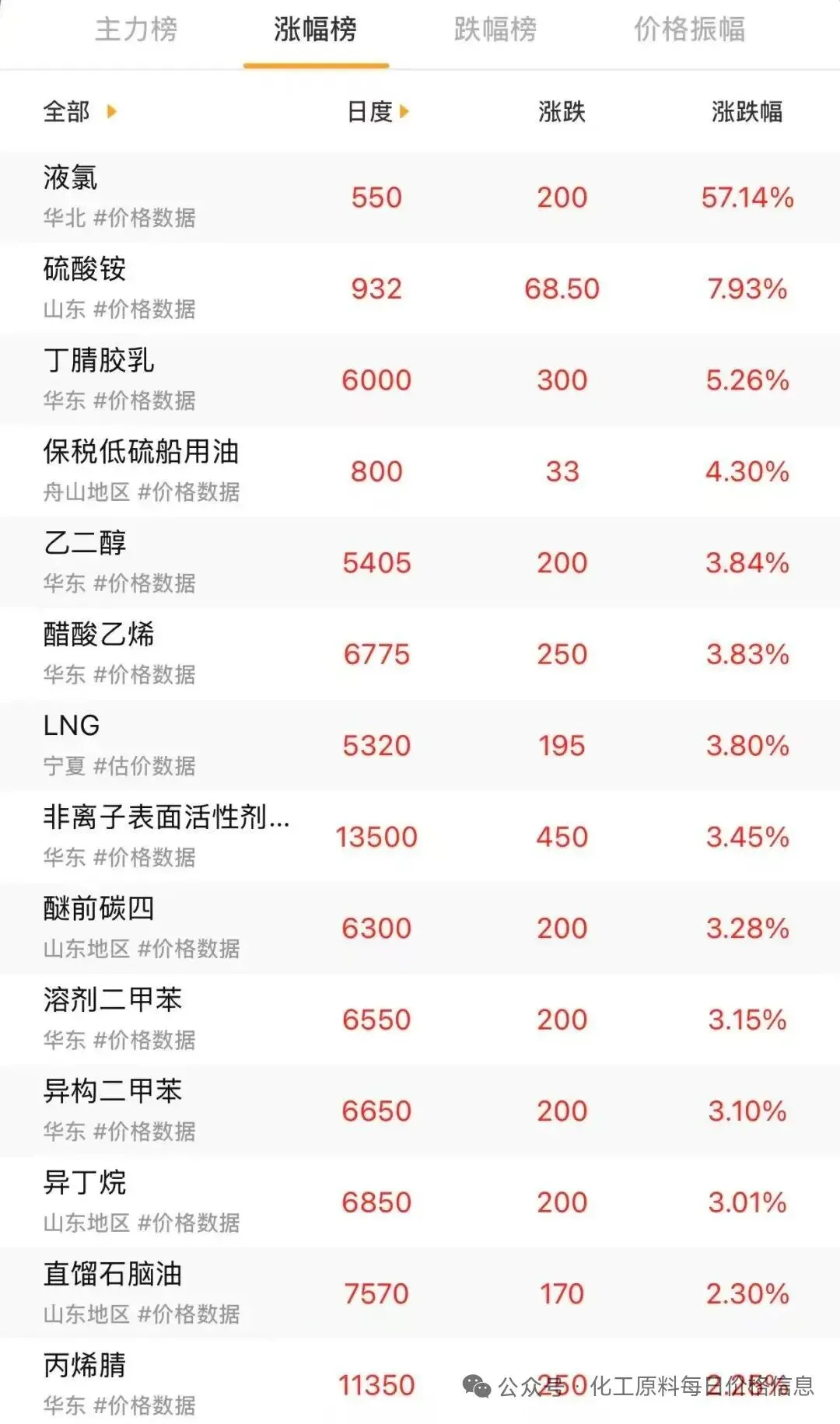Open the 硫酸铵 price row
The width and height of the screenshot is (840, 1424).
[x=420, y=289]
